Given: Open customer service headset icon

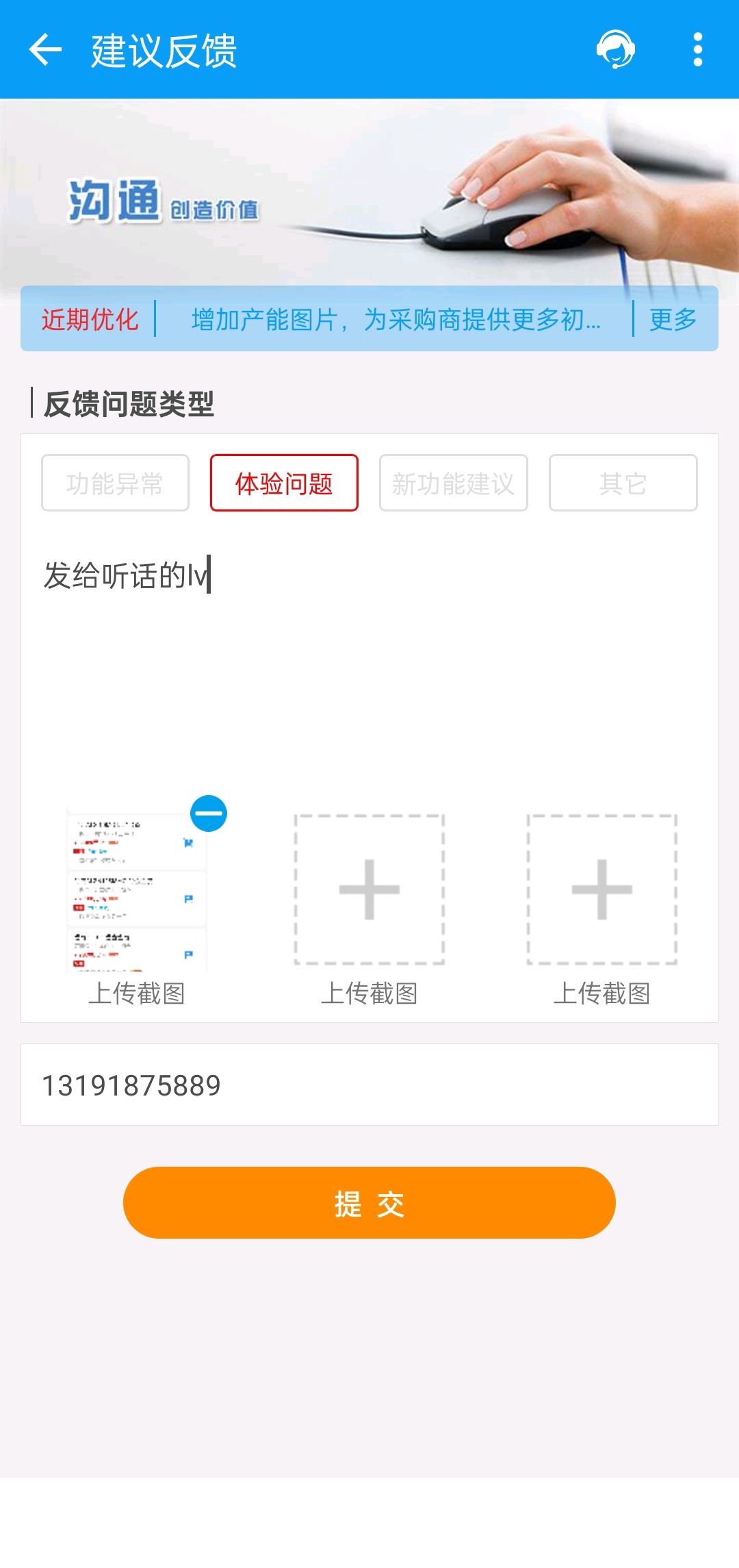Looking at the screenshot, I should 616,50.
